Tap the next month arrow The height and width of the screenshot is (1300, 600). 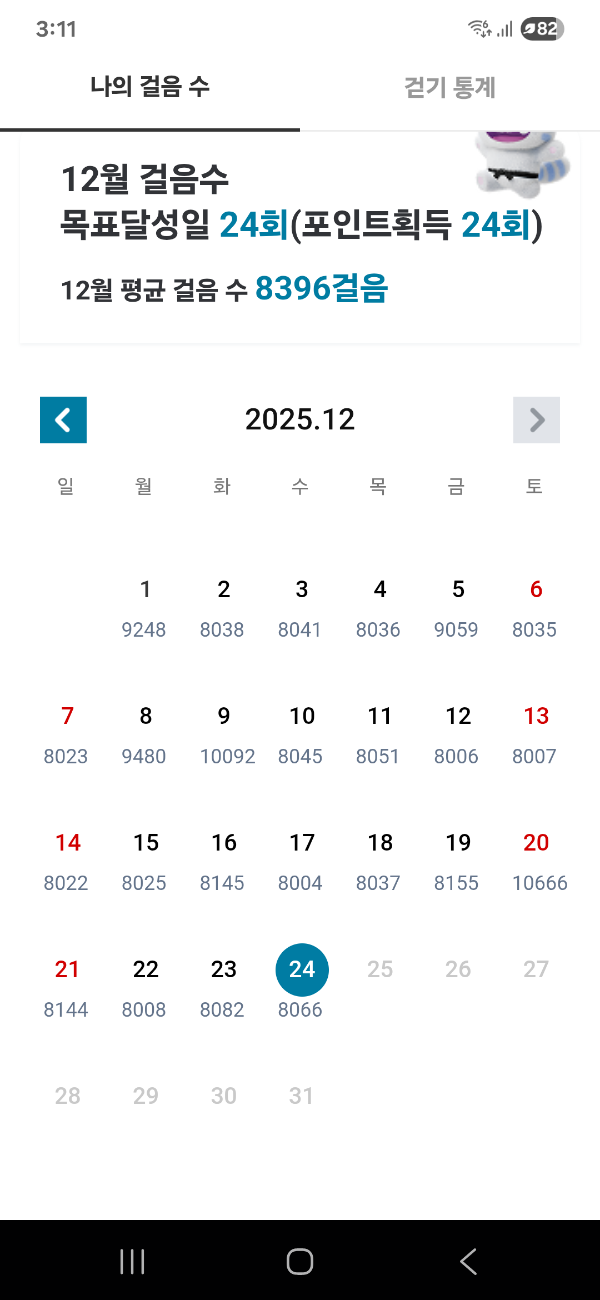(x=536, y=420)
